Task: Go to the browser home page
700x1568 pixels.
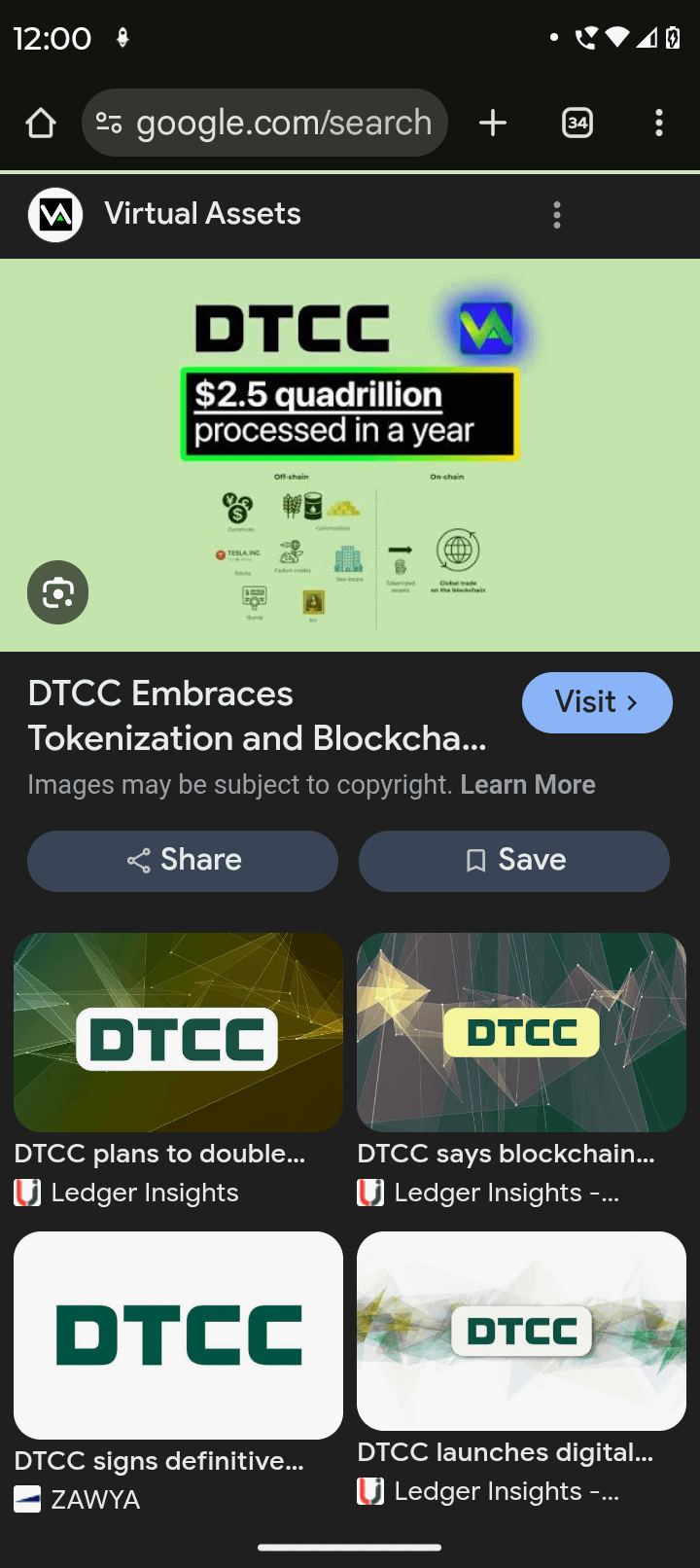Action: coord(41,124)
